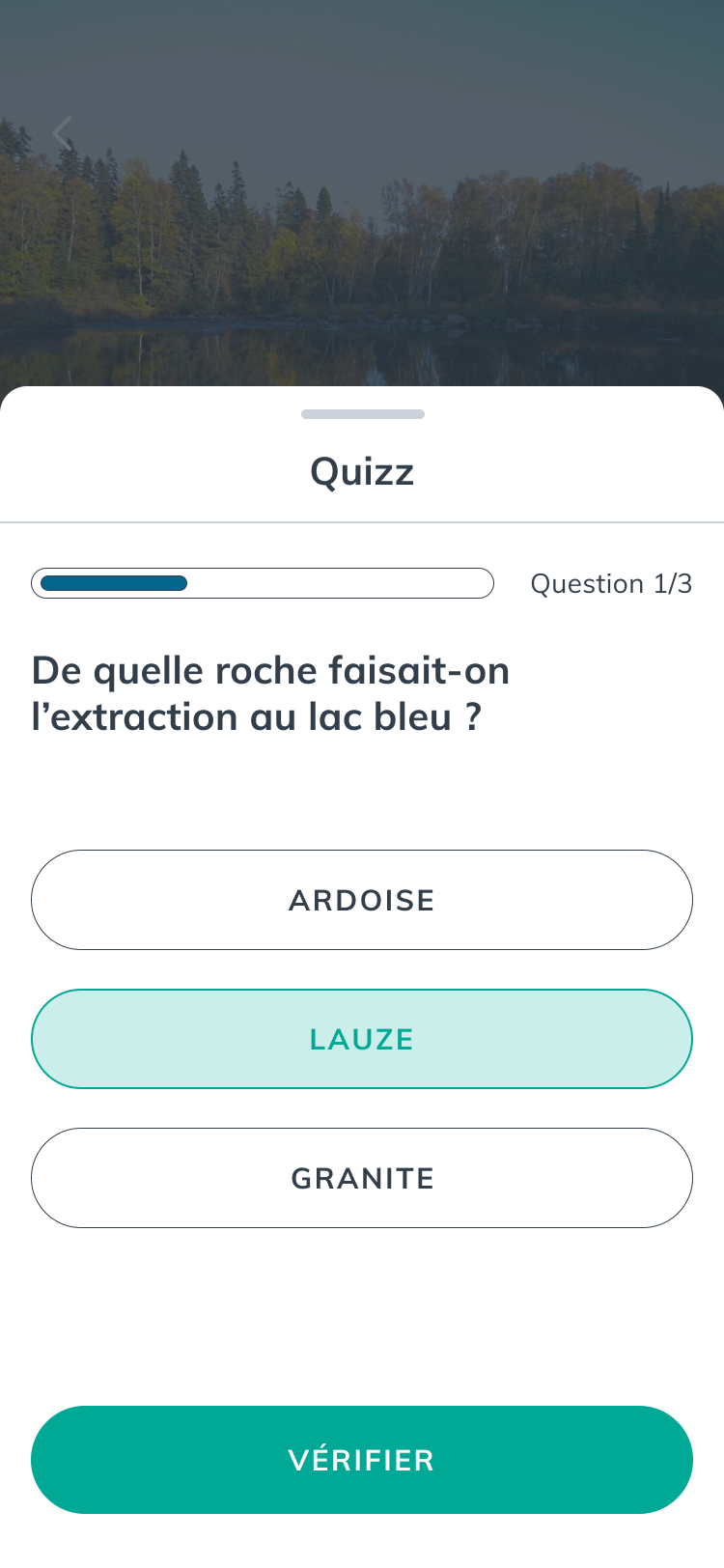Viewport: 724px width, 1568px height.
Task: Pick GRANITE as the answer
Action: (x=362, y=1178)
